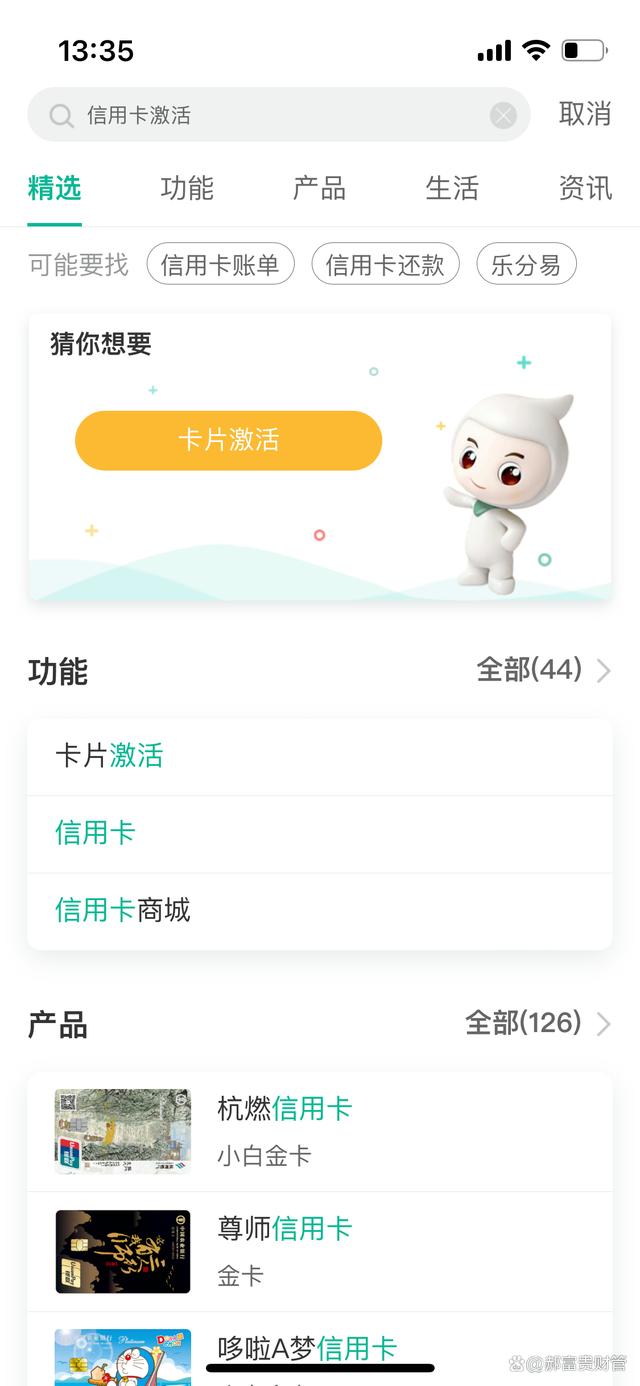Clear the search text with the X icon
The height and width of the screenshot is (1386, 640).
click(x=503, y=116)
